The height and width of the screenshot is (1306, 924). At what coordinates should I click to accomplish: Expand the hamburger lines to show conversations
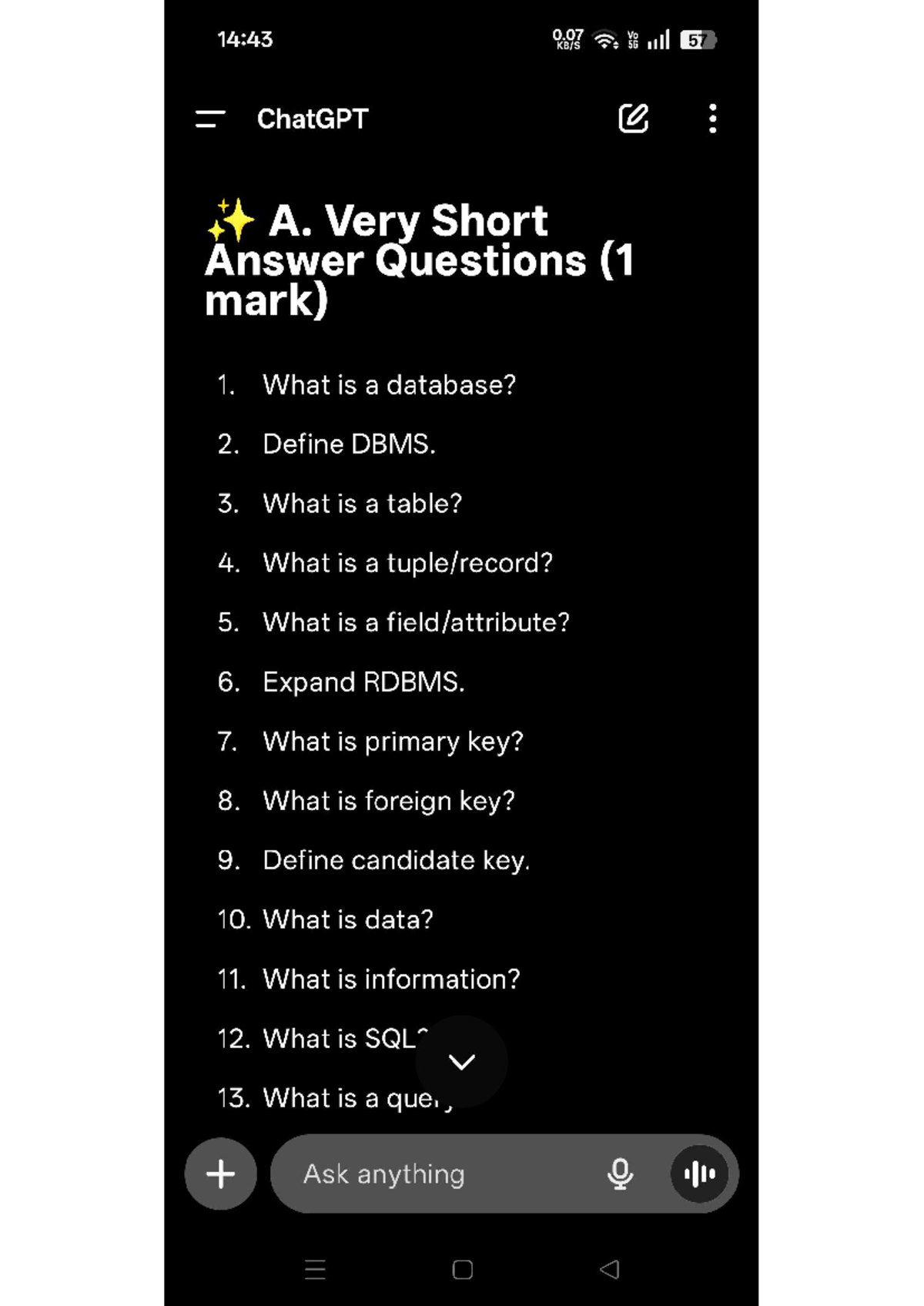click(x=209, y=119)
